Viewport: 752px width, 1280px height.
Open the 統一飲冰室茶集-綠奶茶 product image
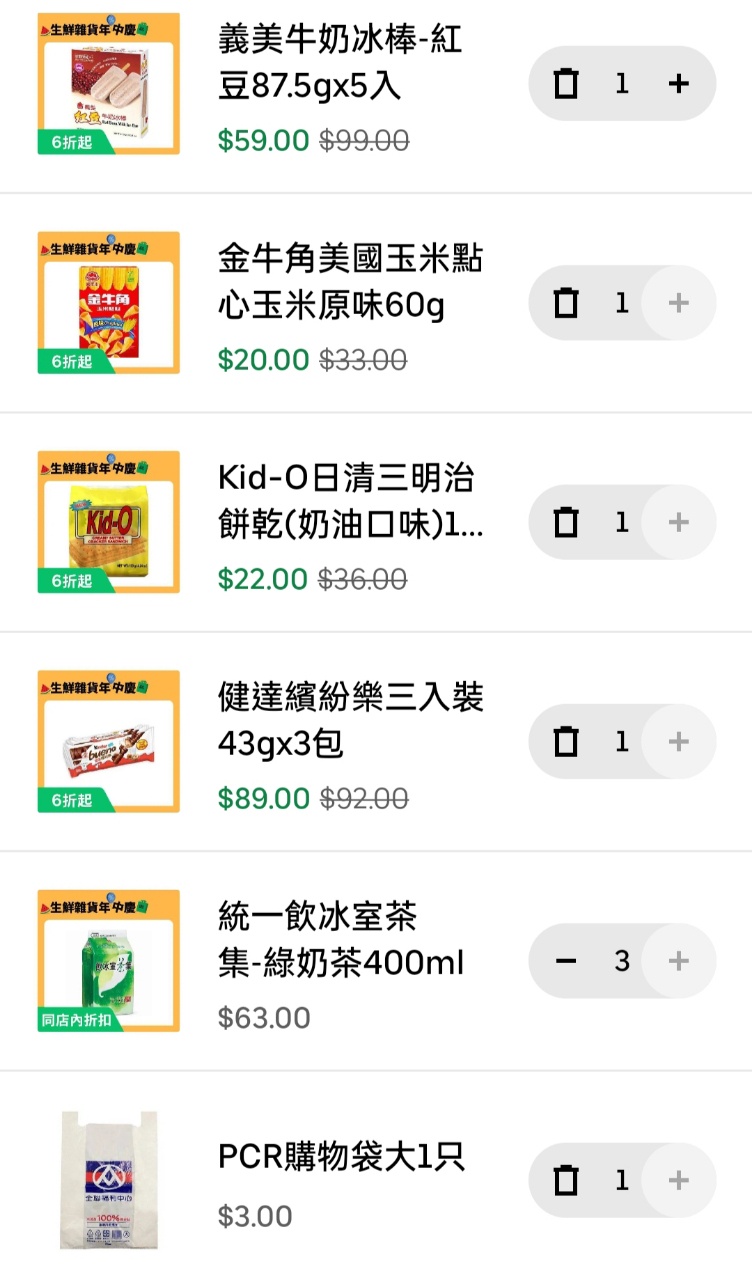[x=109, y=961]
